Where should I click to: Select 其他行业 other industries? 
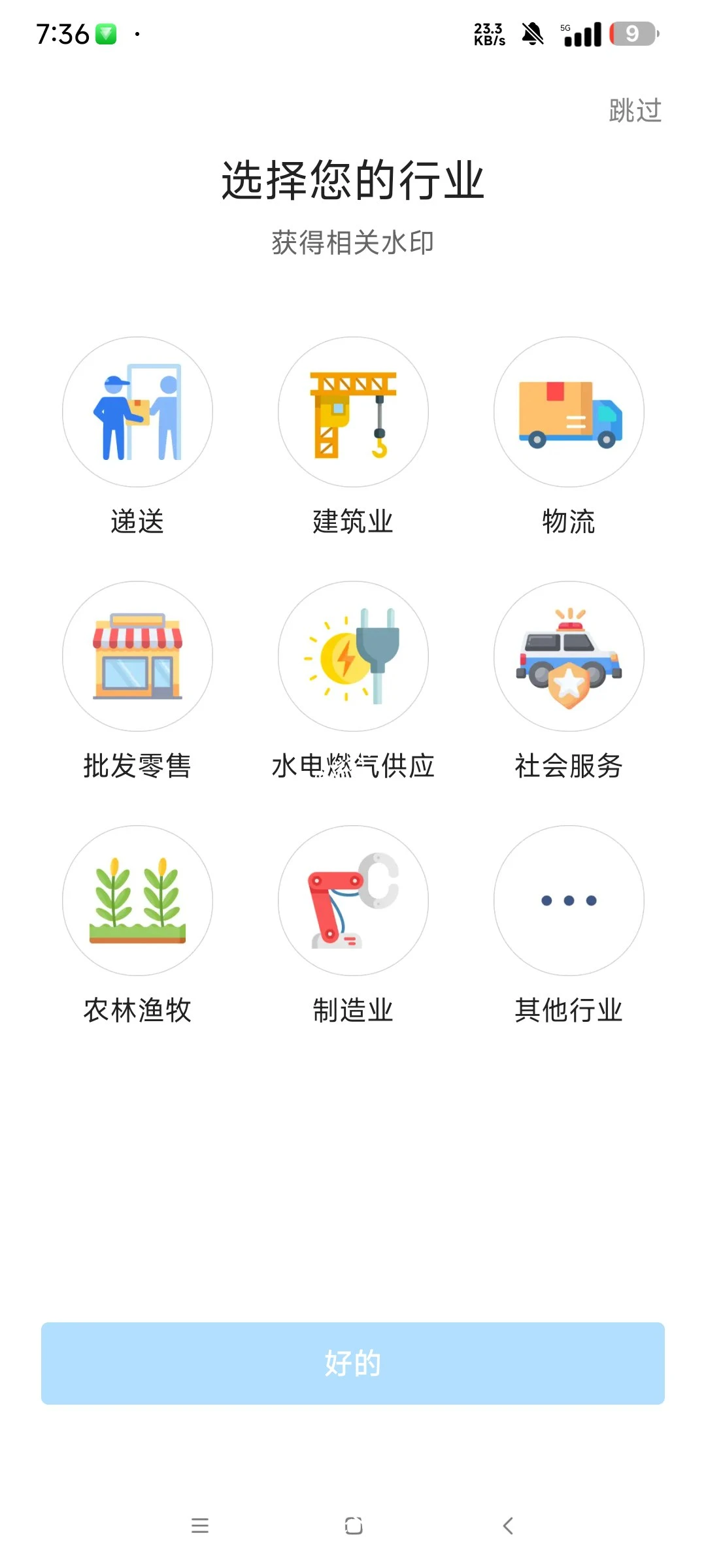coord(569,901)
